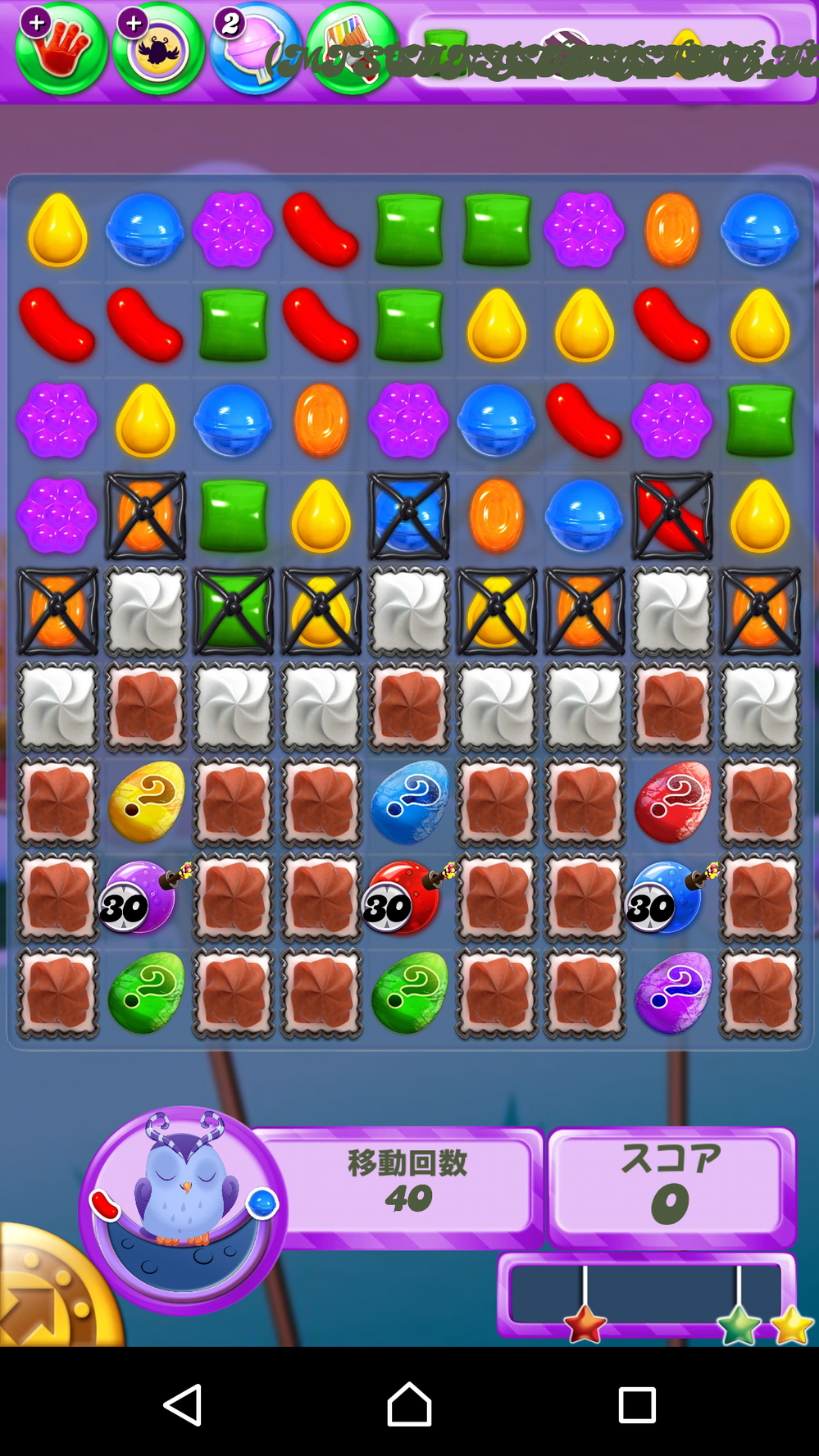Select the red 30-move bomb candy

point(405,898)
